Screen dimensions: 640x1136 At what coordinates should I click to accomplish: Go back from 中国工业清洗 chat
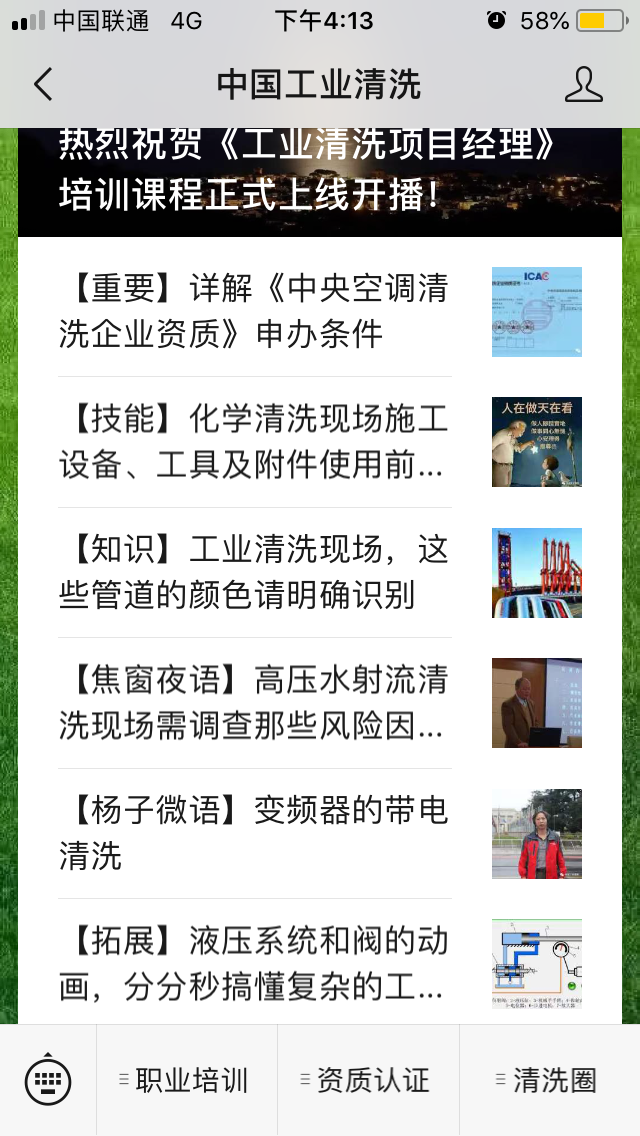(x=43, y=85)
